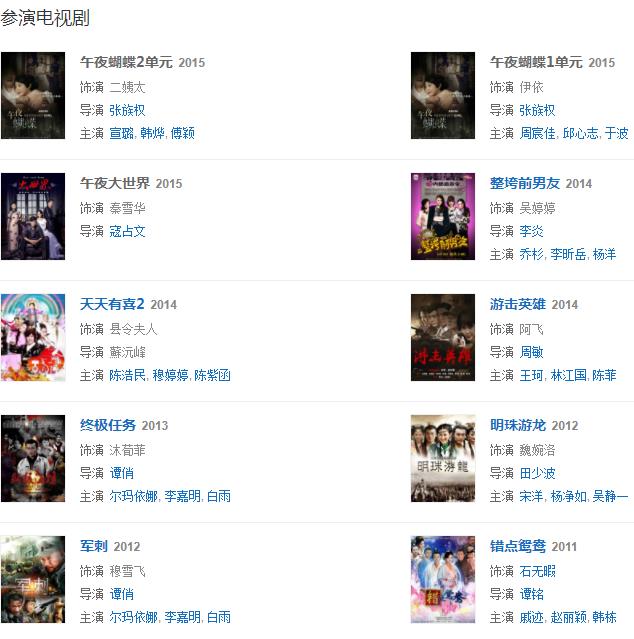Open the 错点鸳鸯 title link
This screenshot has height=639, width=634.
pos(518,546)
